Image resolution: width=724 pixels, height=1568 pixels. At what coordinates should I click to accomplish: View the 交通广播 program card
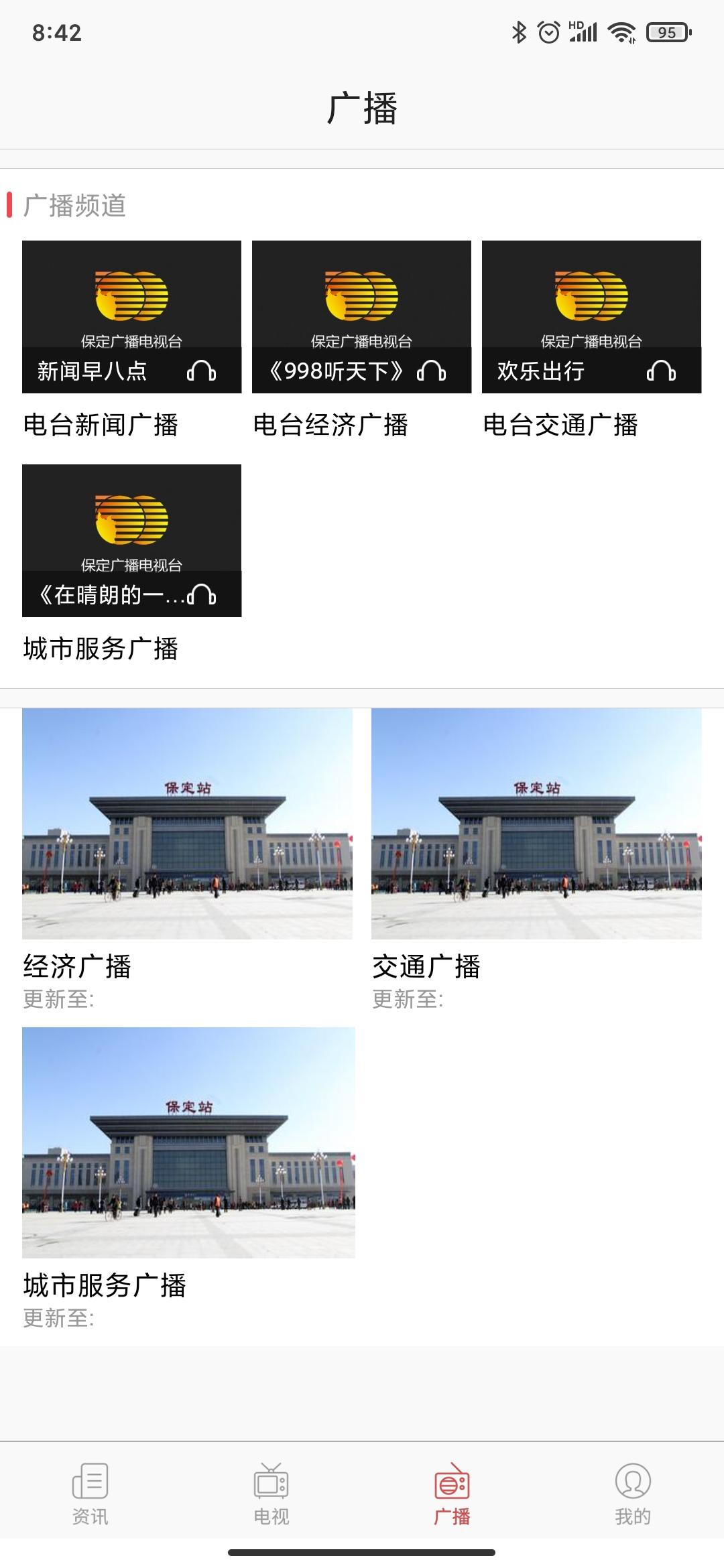536,824
